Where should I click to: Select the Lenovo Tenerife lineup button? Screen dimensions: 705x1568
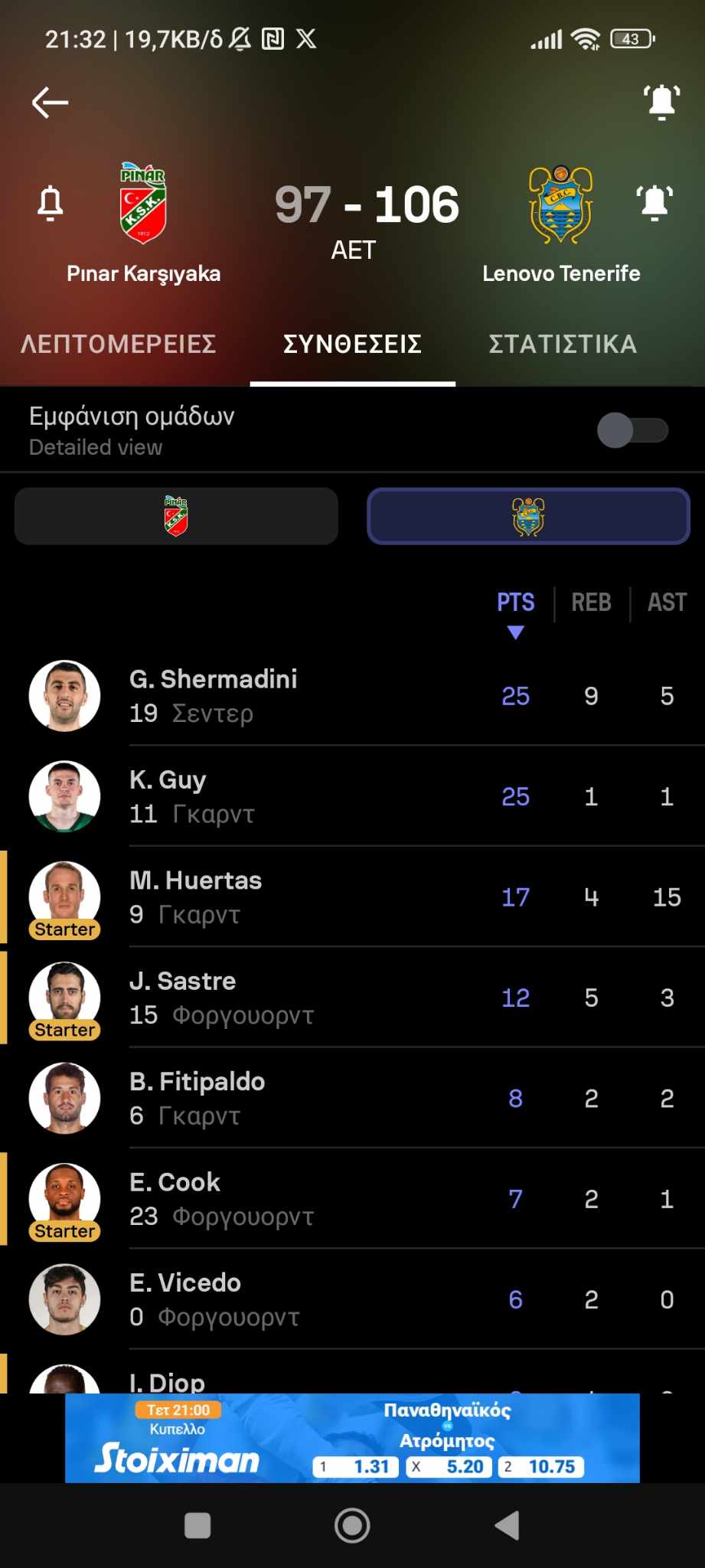528,516
